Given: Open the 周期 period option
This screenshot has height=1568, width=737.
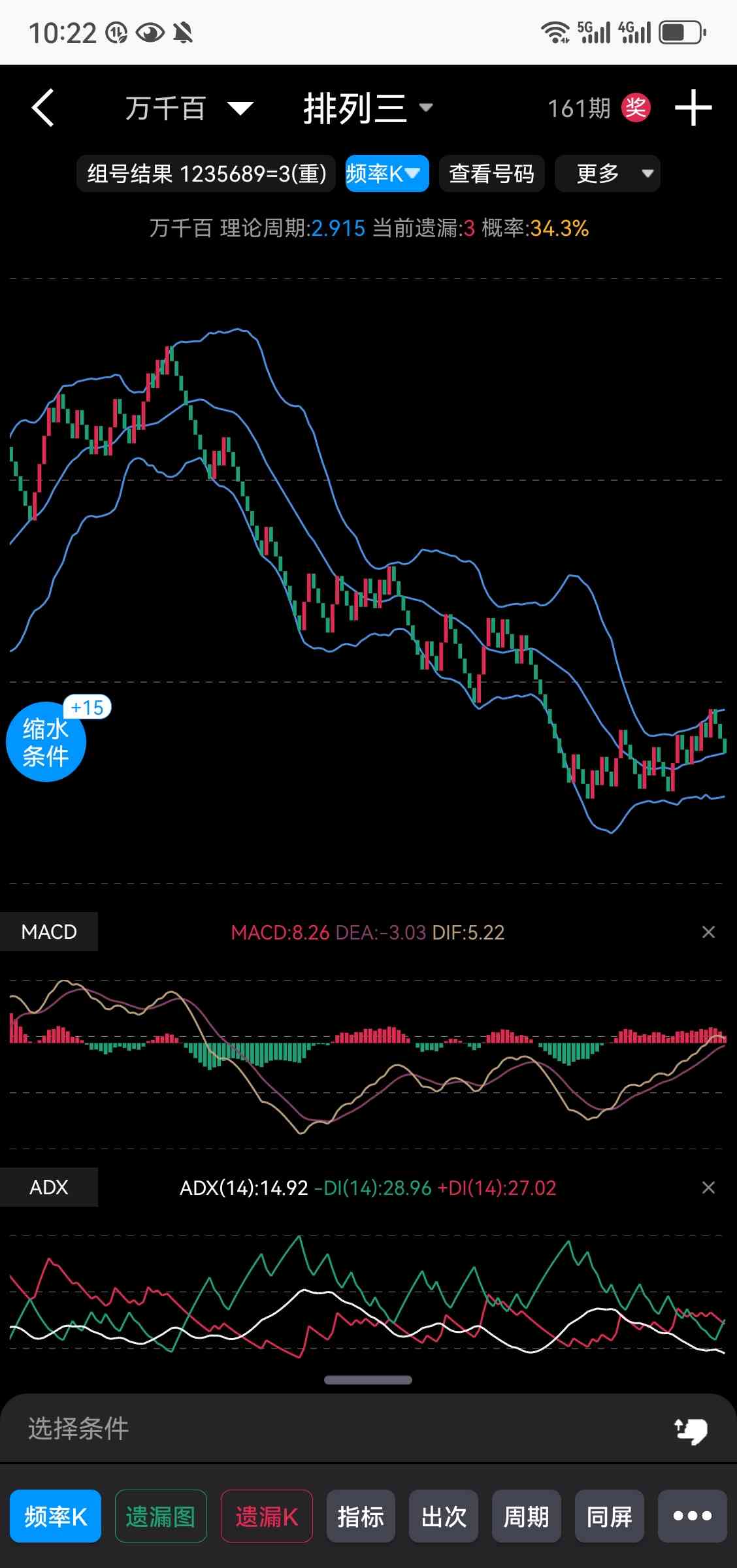Looking at the screenshot, I should (527, 1516).
